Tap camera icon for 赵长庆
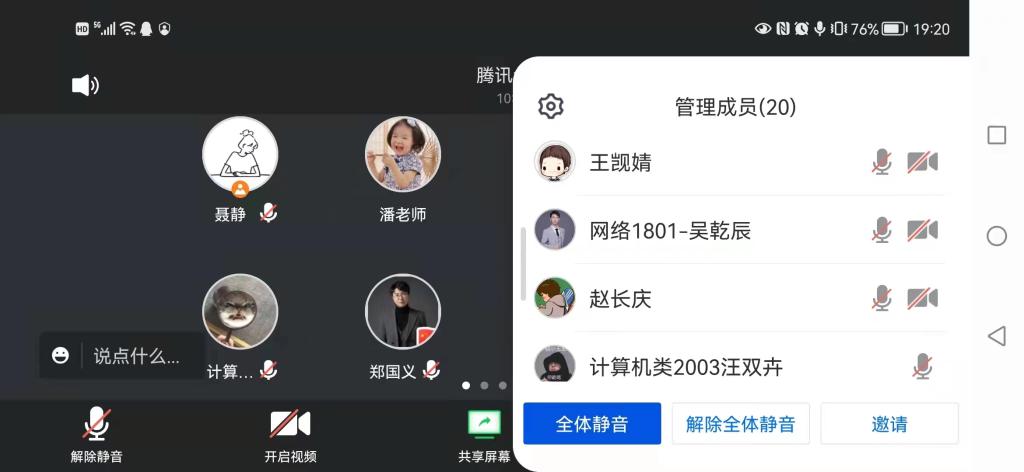Viewport: 1024px width, 472px height. point(922,299)
